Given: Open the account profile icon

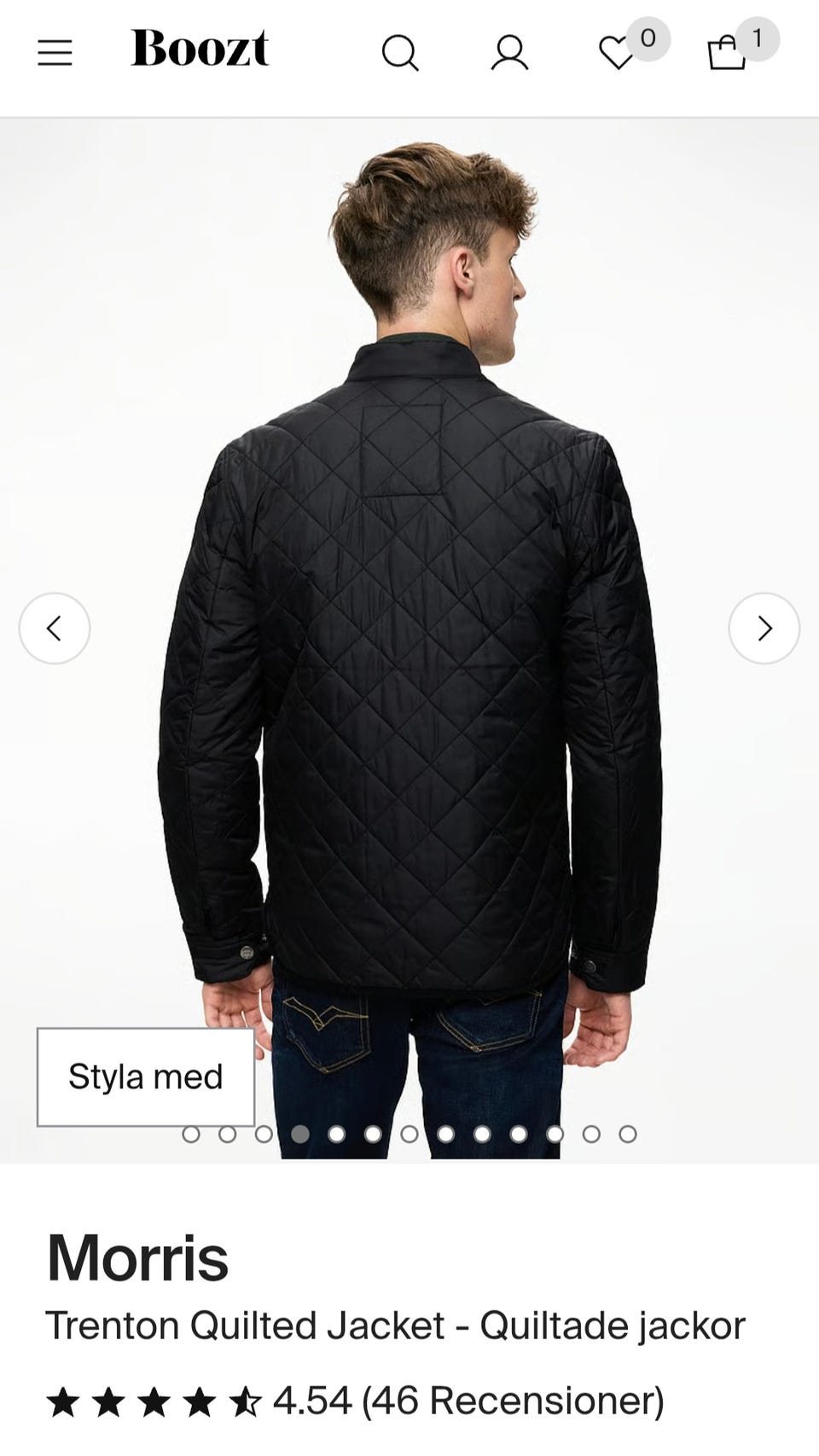Looking at the screenshot, I should coord(509,53).
